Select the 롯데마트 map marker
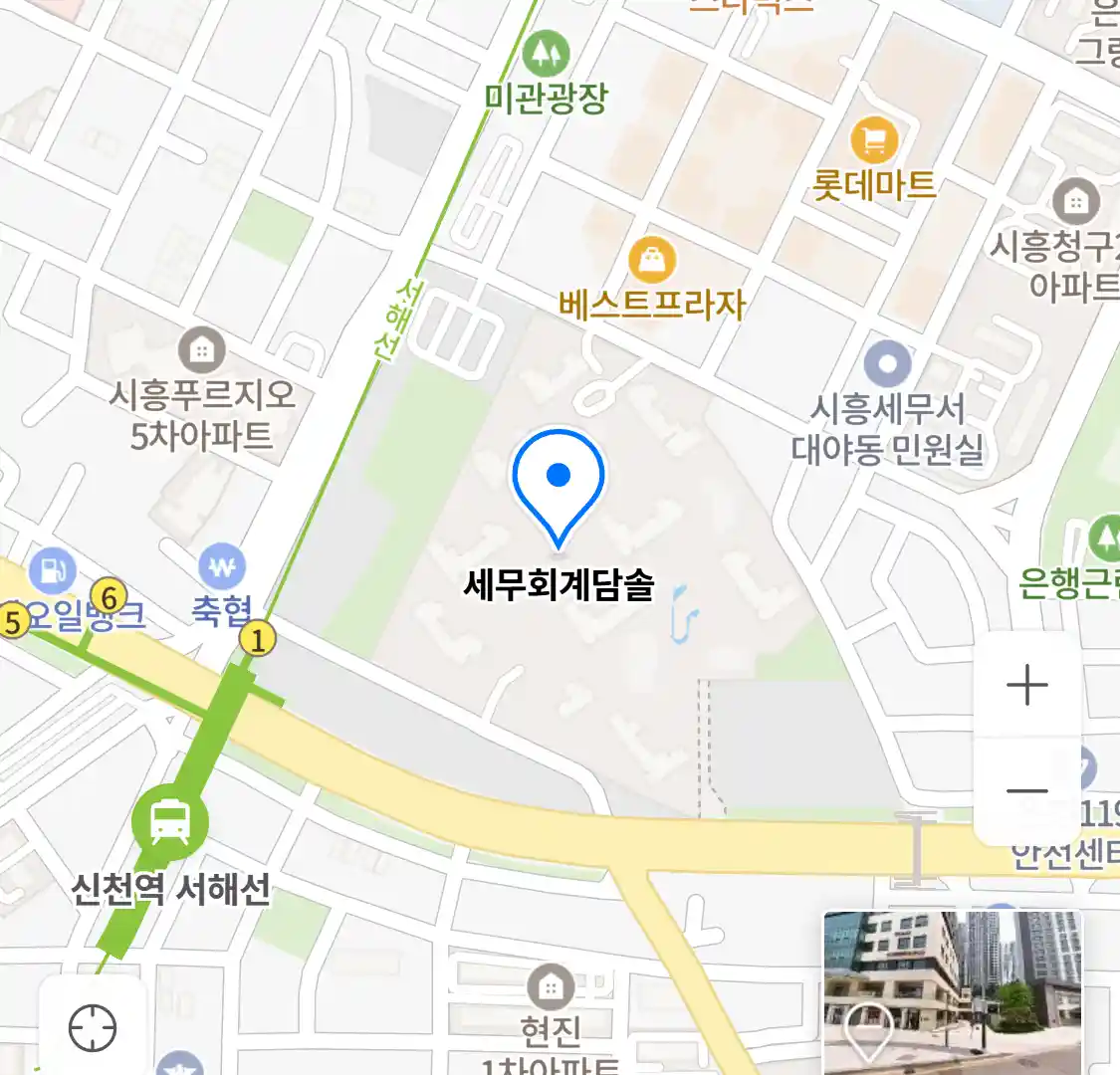Image resolution: width=1120 pixels, height=1075 pixels. tap(874, 142)
